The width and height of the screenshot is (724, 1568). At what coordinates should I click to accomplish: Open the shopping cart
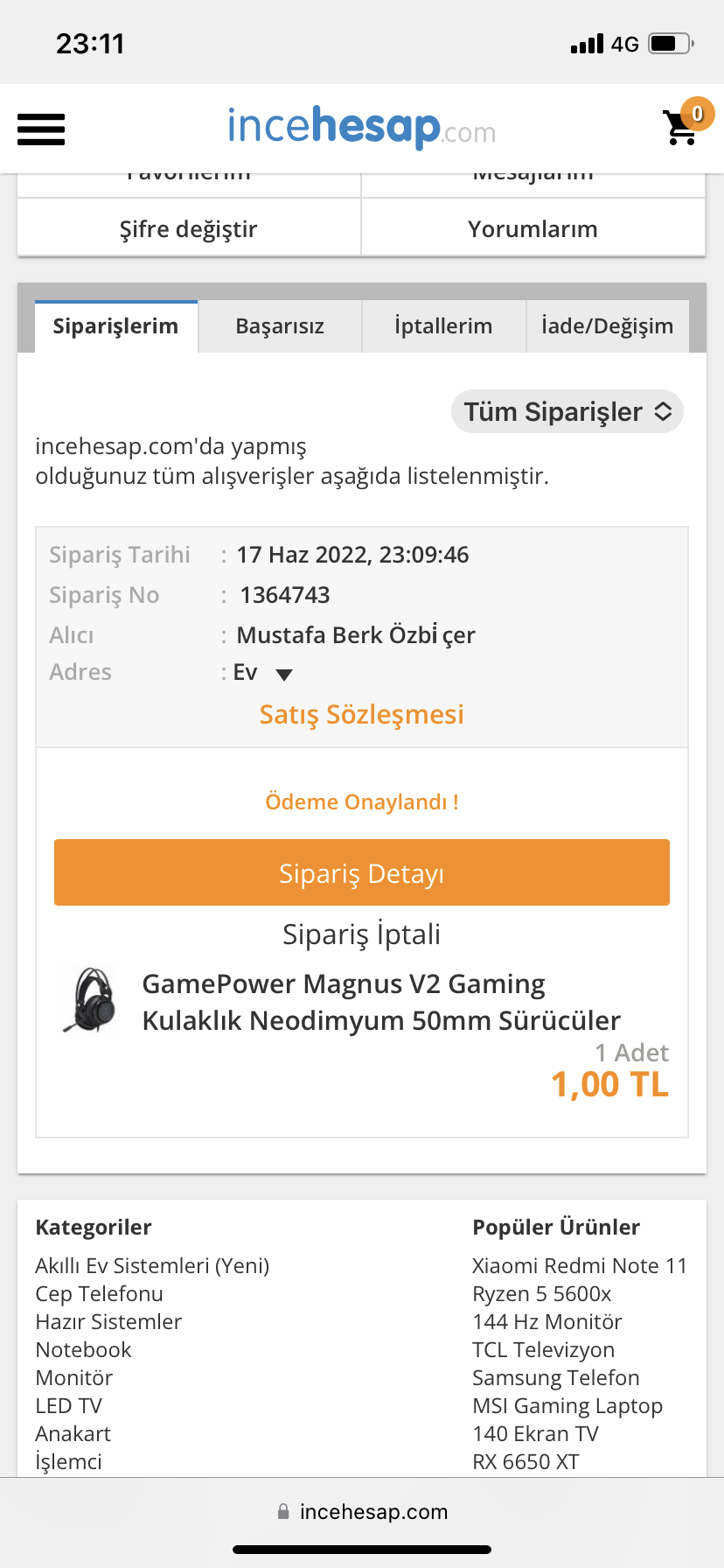[x=681, y=127]
